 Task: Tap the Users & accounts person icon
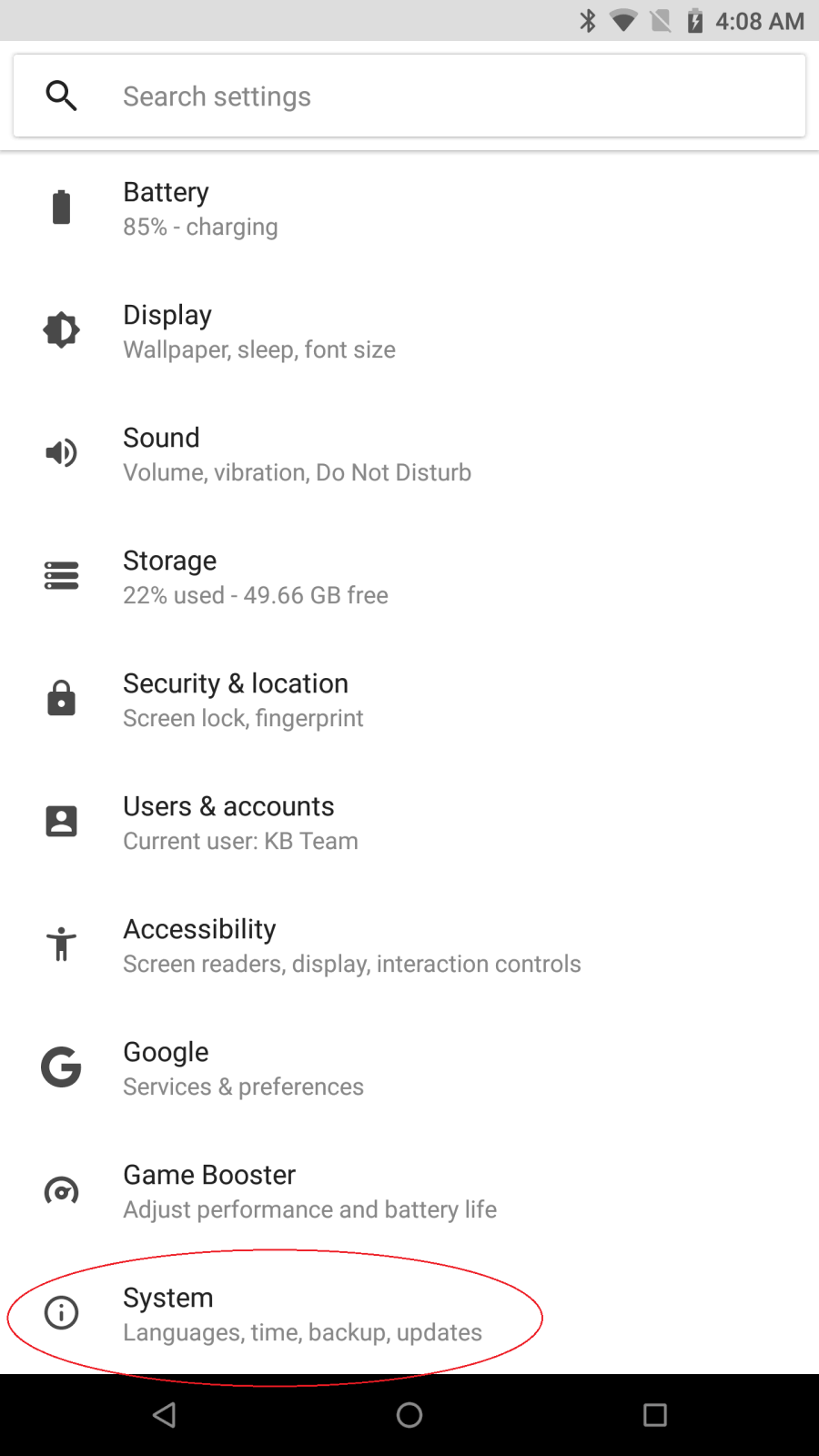tap(61, 821)
